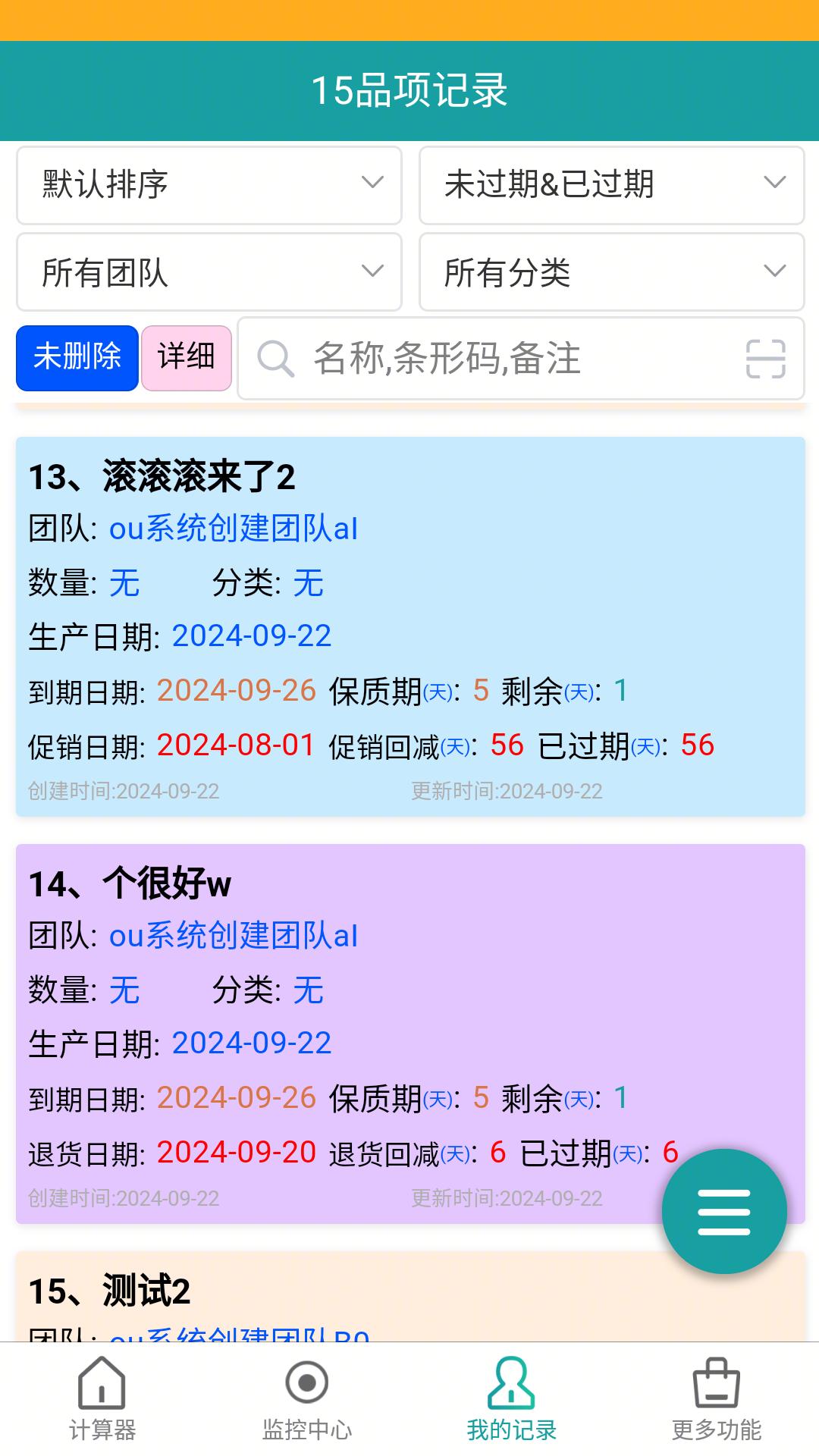Select the 我的记录 tab
The height and width of the screenshot is (1456, 819).
point(512,1399)
